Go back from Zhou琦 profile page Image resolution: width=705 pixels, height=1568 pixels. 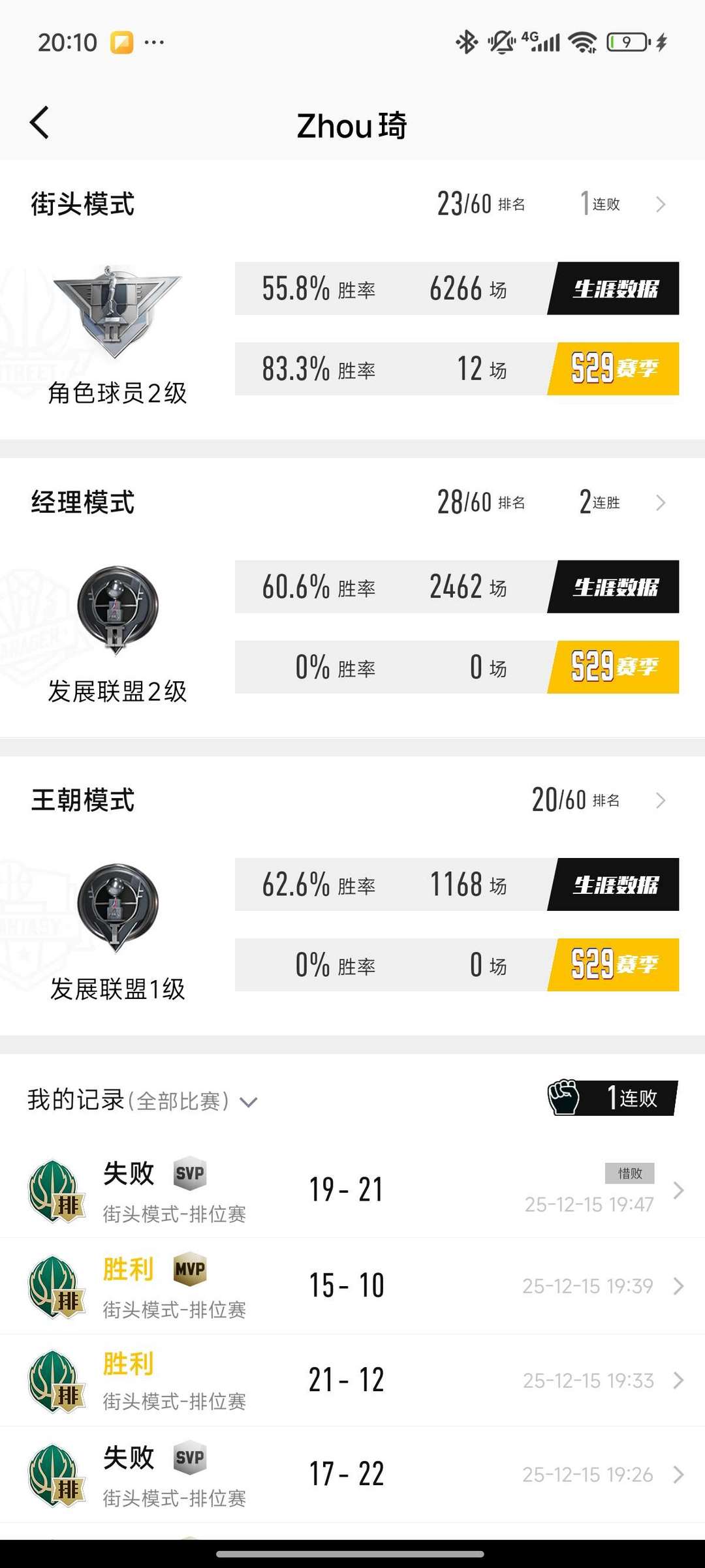tap(40, 123)
